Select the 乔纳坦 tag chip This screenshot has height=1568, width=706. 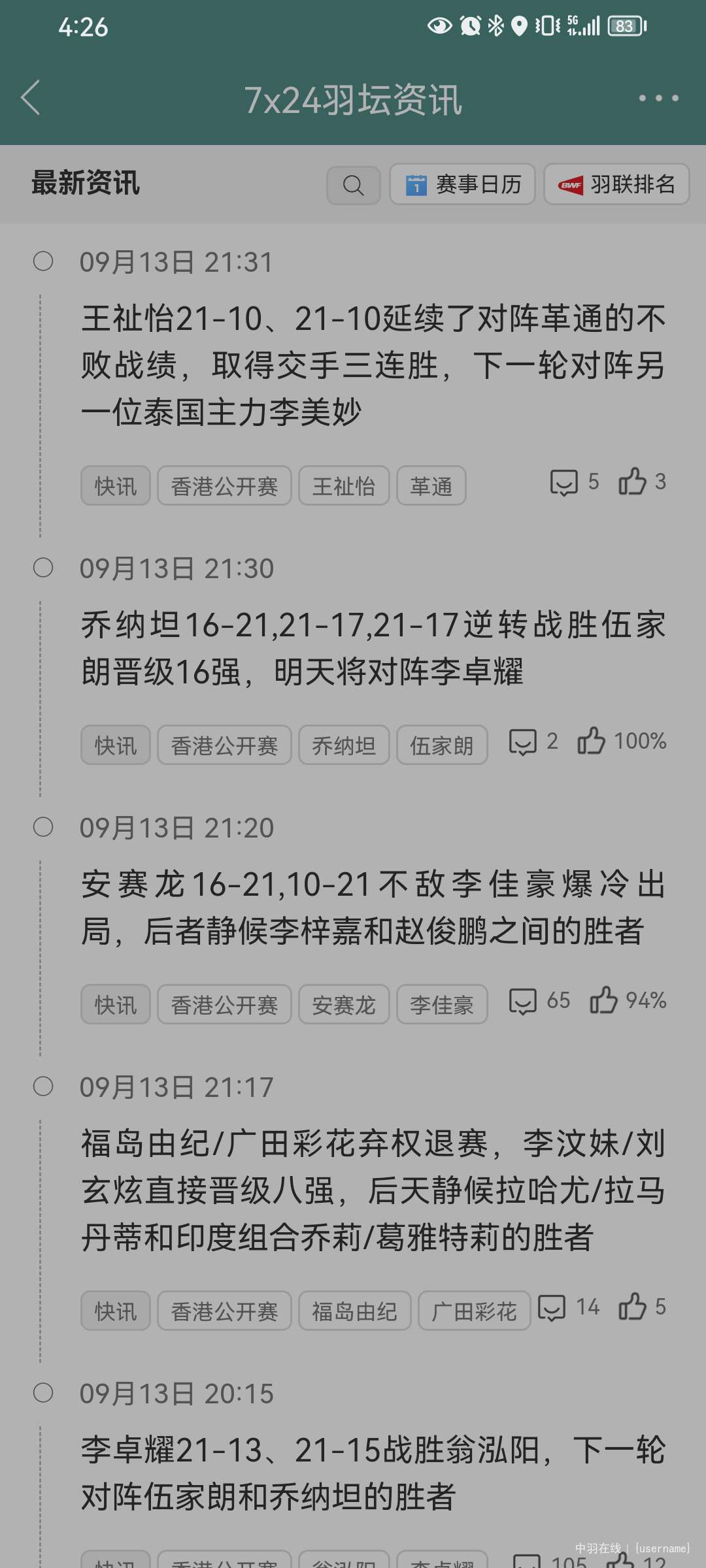click(344, 745)
